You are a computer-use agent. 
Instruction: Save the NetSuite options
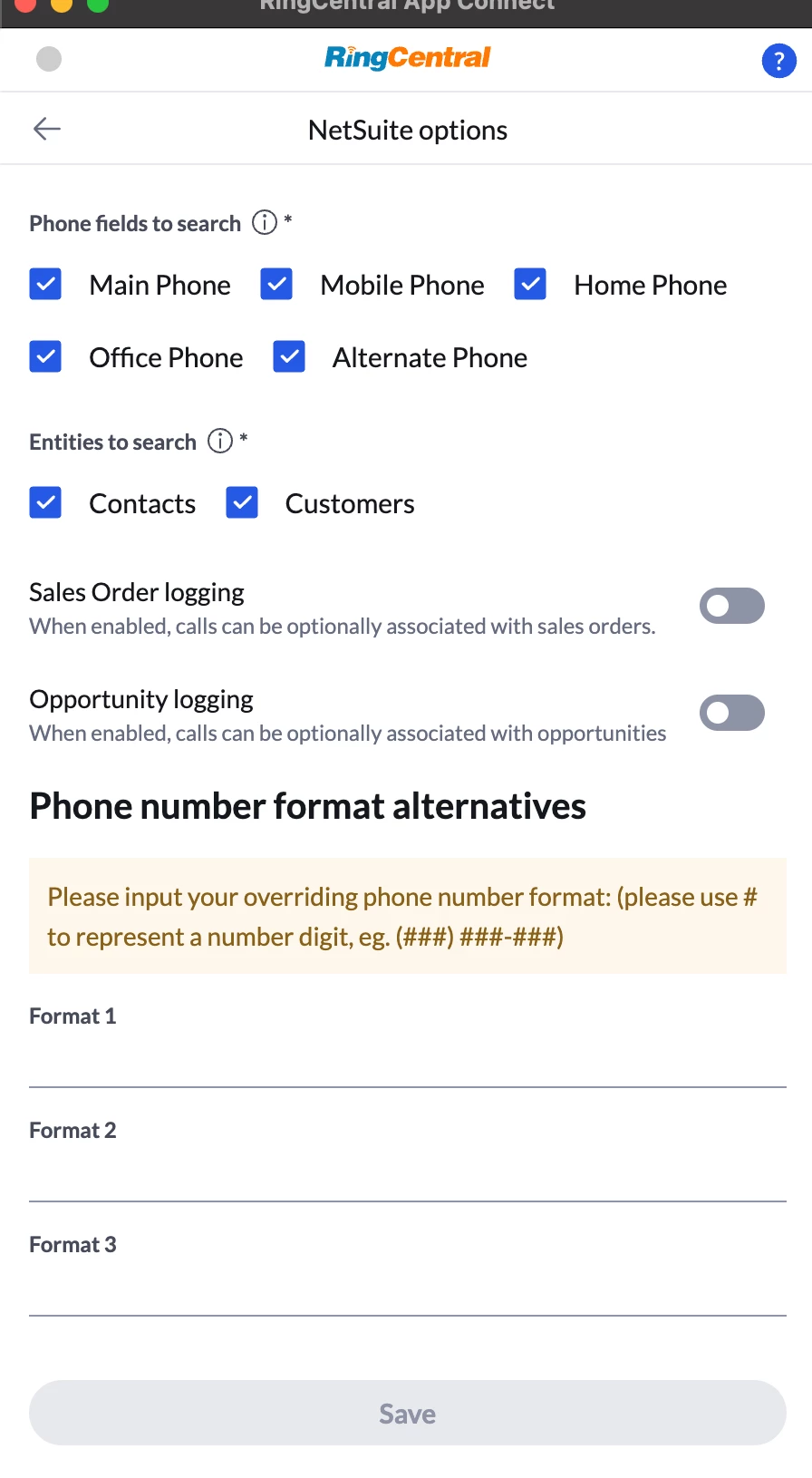tap(407, 1413)
